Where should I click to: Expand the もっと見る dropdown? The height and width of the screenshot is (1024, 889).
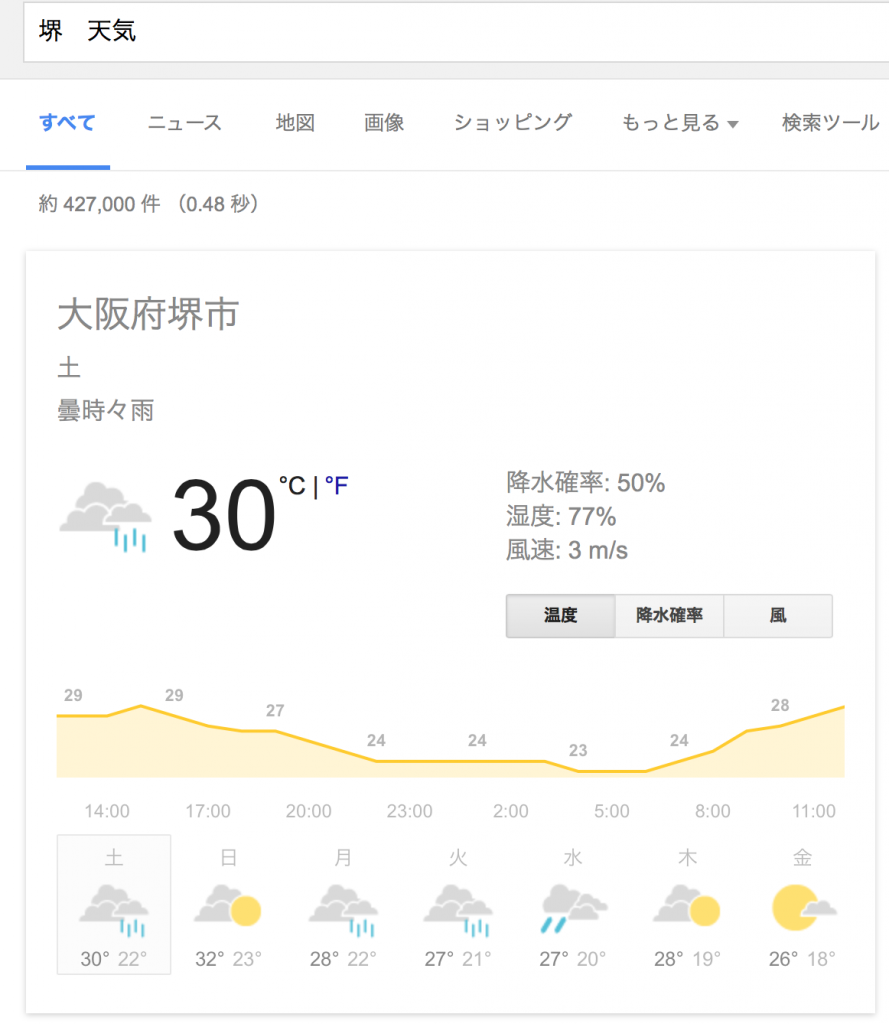[680, 123]
